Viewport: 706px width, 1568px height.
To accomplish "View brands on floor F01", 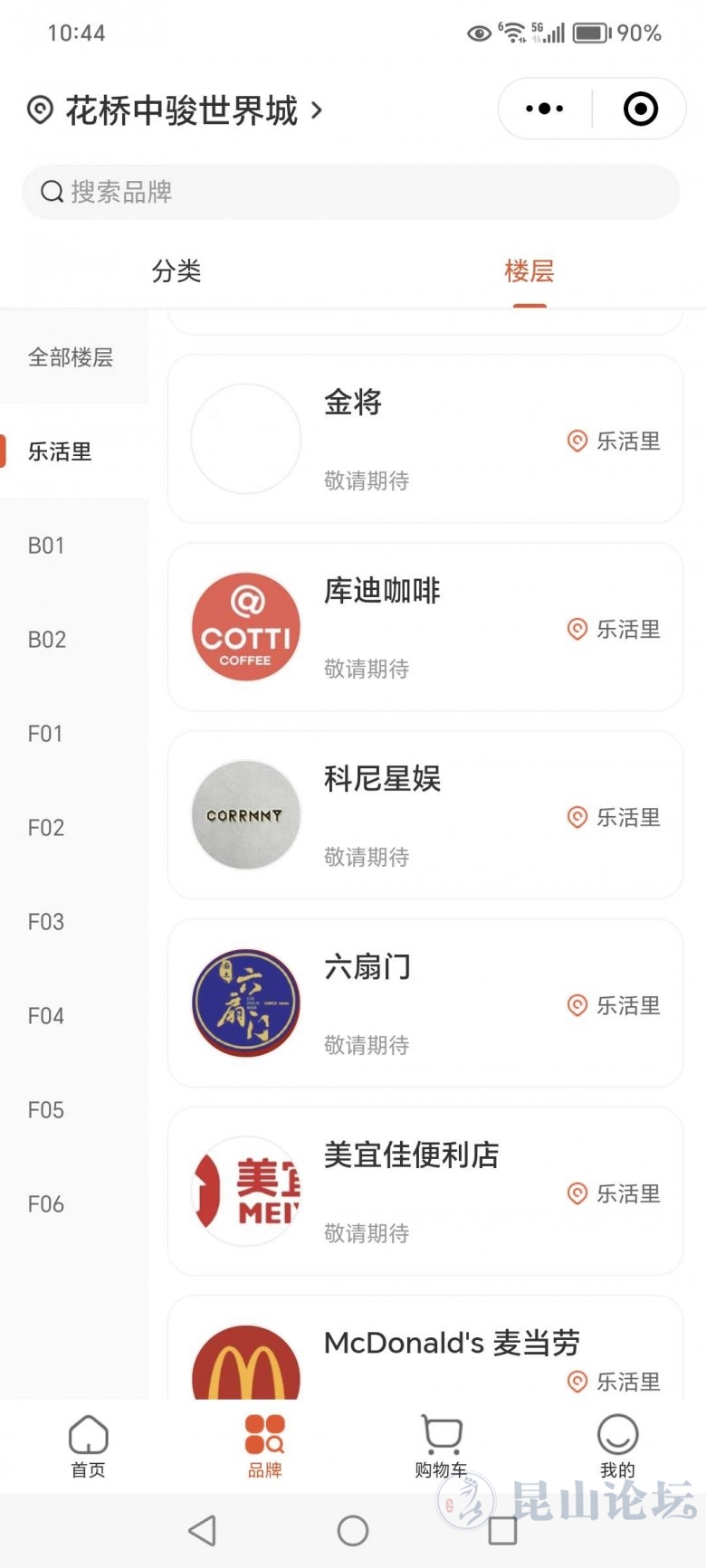I will pyautogui.click(x=46, y=734).
